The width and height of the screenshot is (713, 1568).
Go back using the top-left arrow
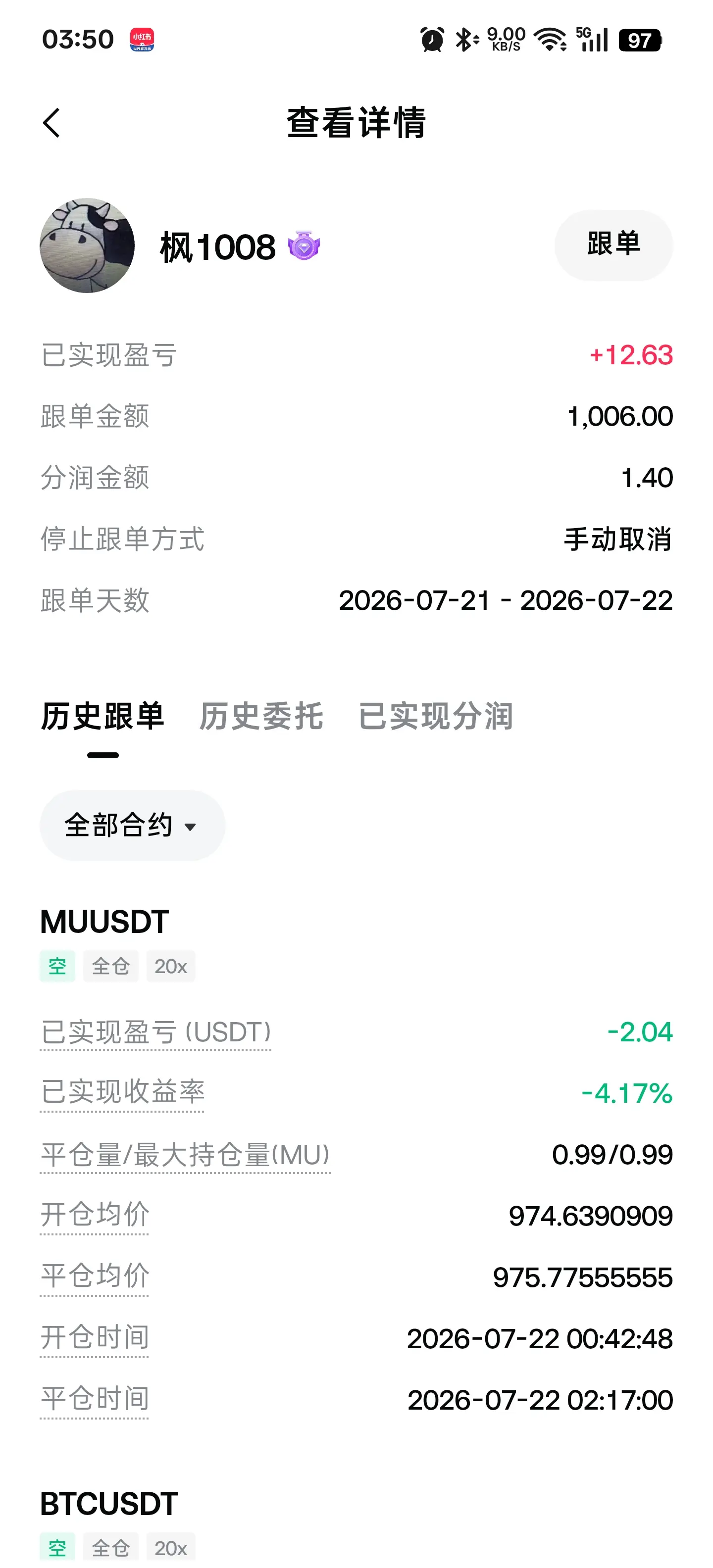click(52, 123)
